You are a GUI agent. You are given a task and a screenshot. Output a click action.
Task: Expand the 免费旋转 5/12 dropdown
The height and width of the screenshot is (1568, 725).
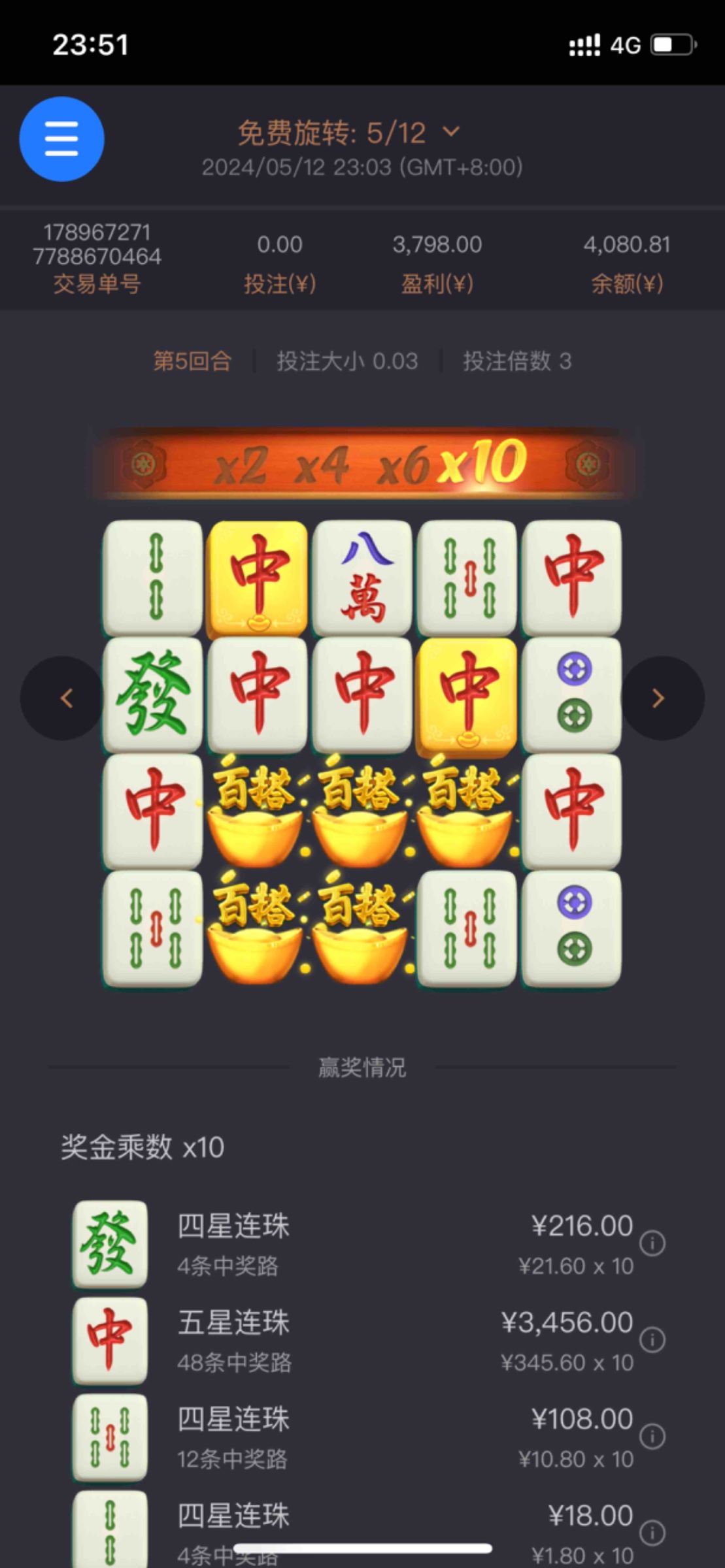click(x=450, y=132)
